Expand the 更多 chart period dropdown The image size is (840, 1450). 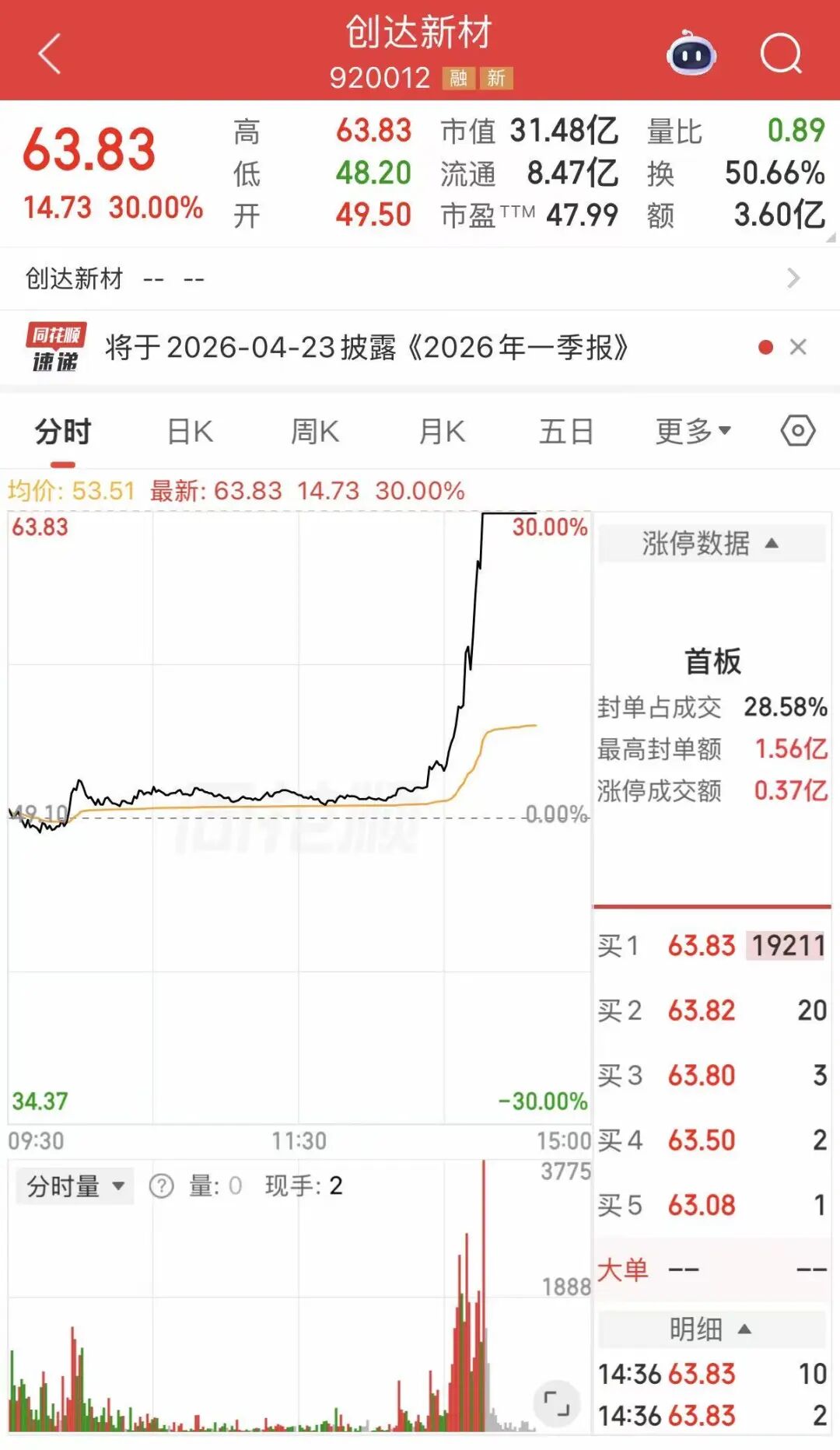pyautogui.click(x=692, y=431)
